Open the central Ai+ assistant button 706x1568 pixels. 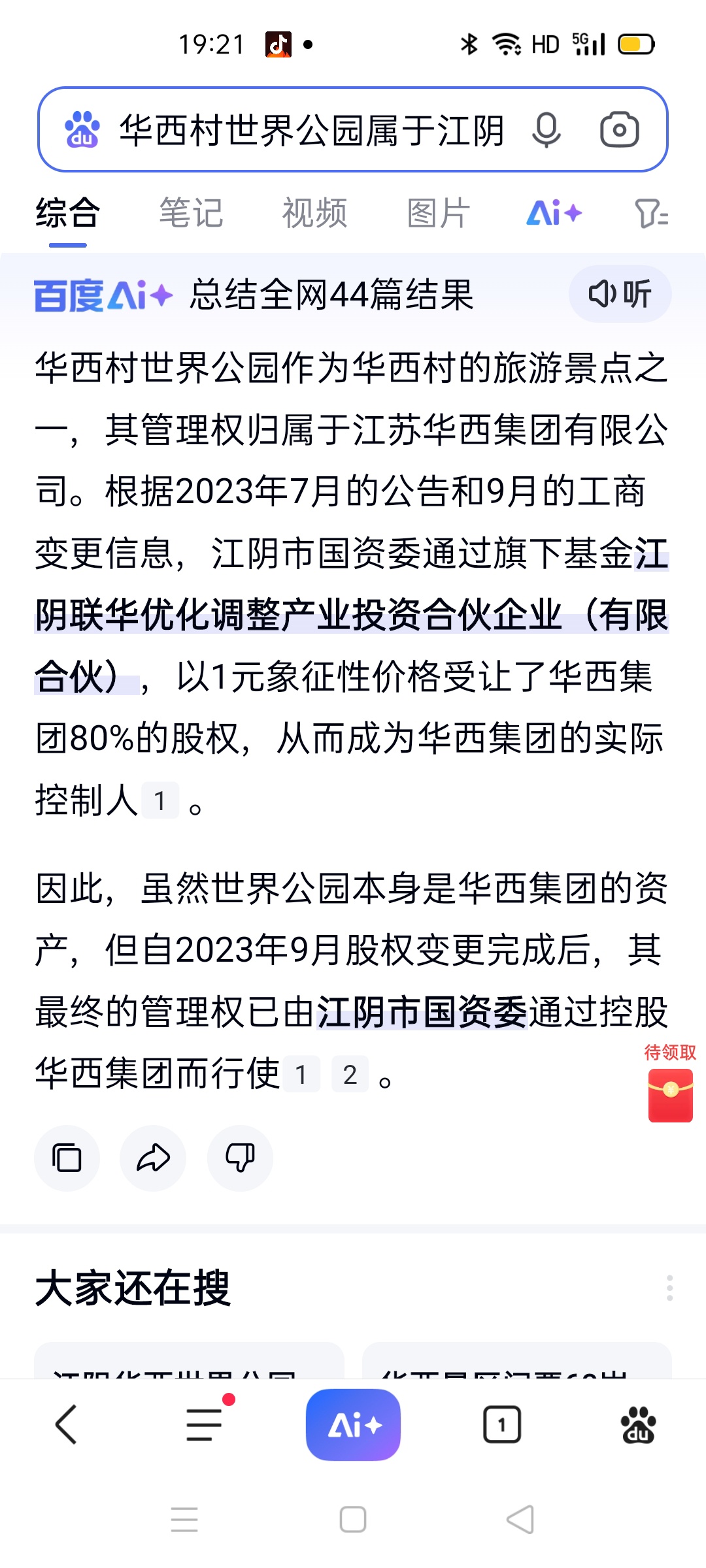point(353,1424)
